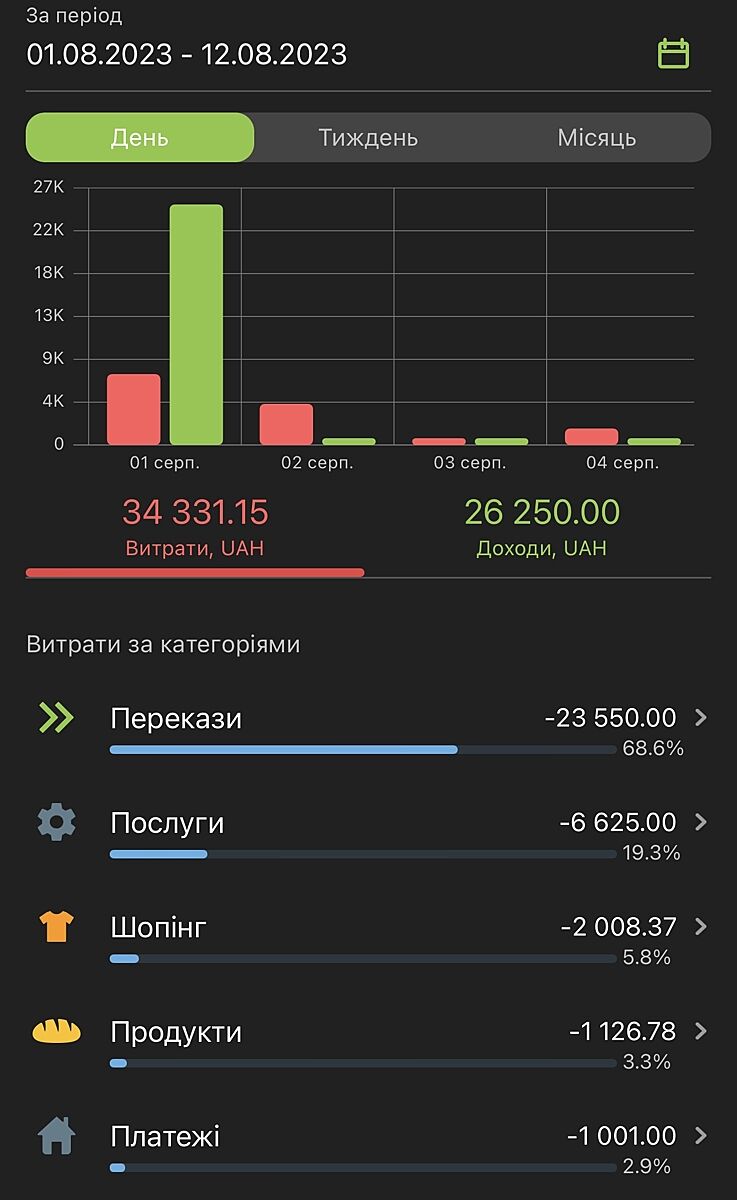Switch to the Тиждень view
Image resolution: width=737 pixels, height=1200 pixels.
pos(368,138)
